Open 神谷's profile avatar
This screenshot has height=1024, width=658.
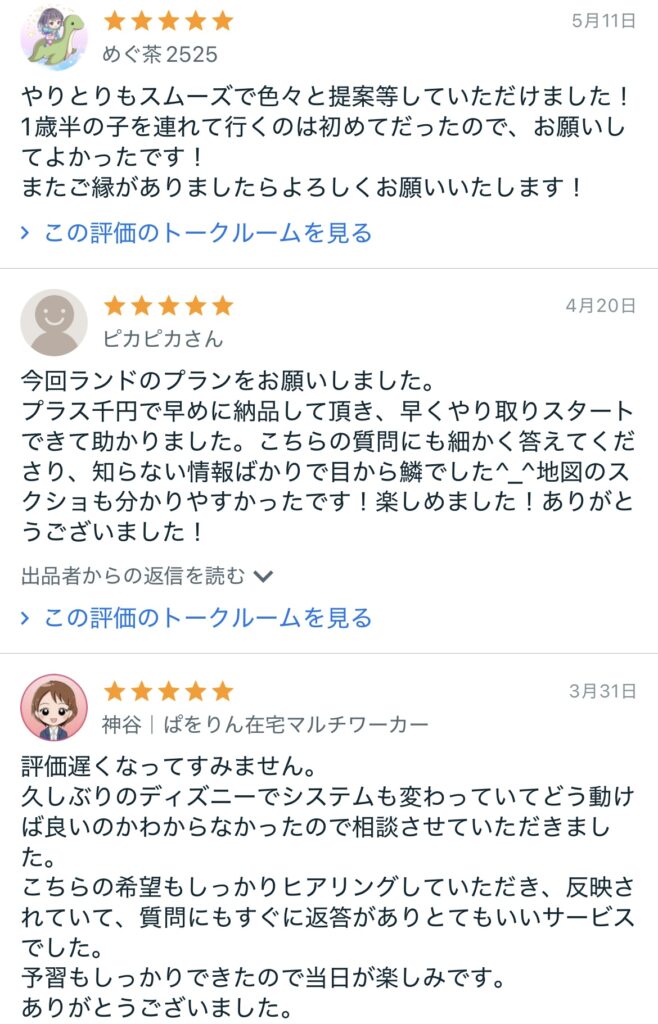click(x=54, y=707)
